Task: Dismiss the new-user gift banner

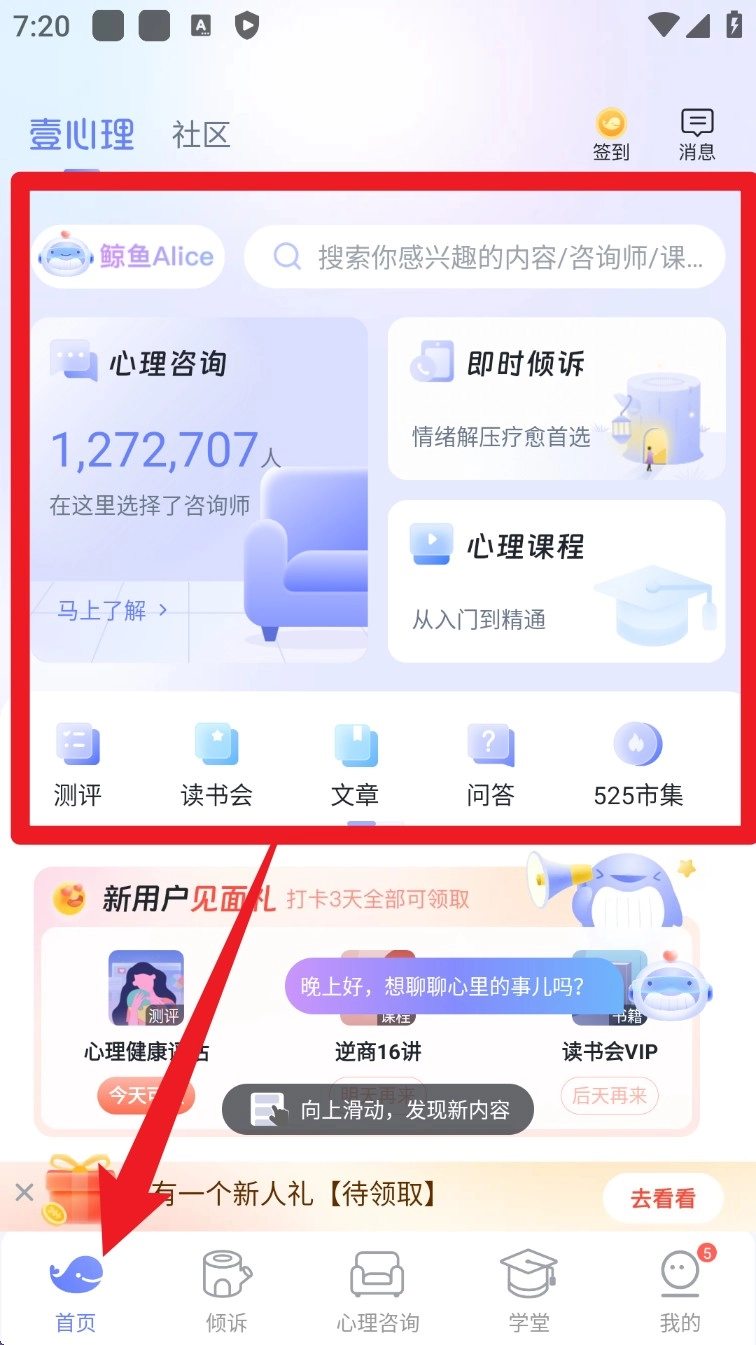Action: tap(25, 1192)
